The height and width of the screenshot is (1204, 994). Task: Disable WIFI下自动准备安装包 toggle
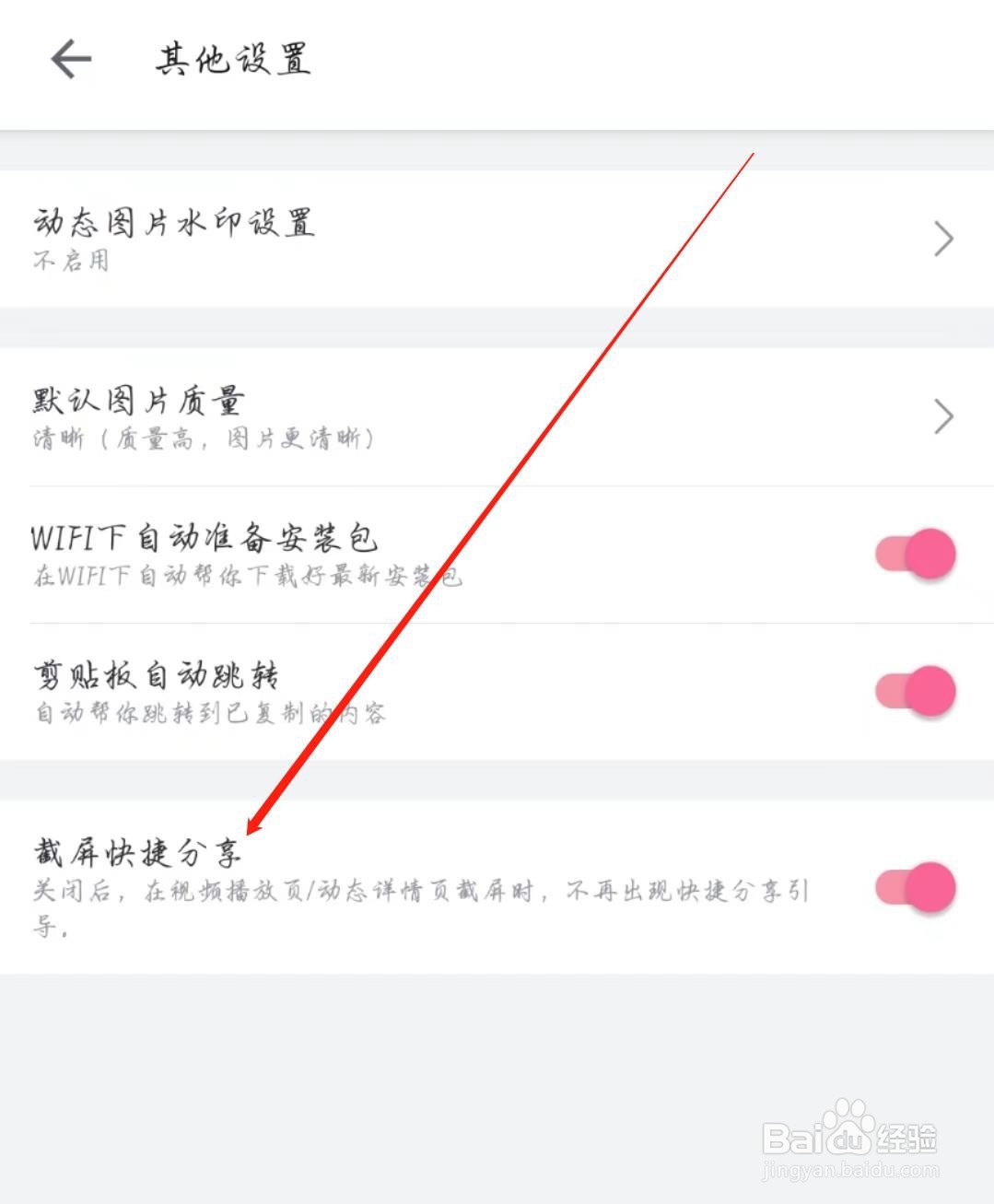[x=914, y=555]
